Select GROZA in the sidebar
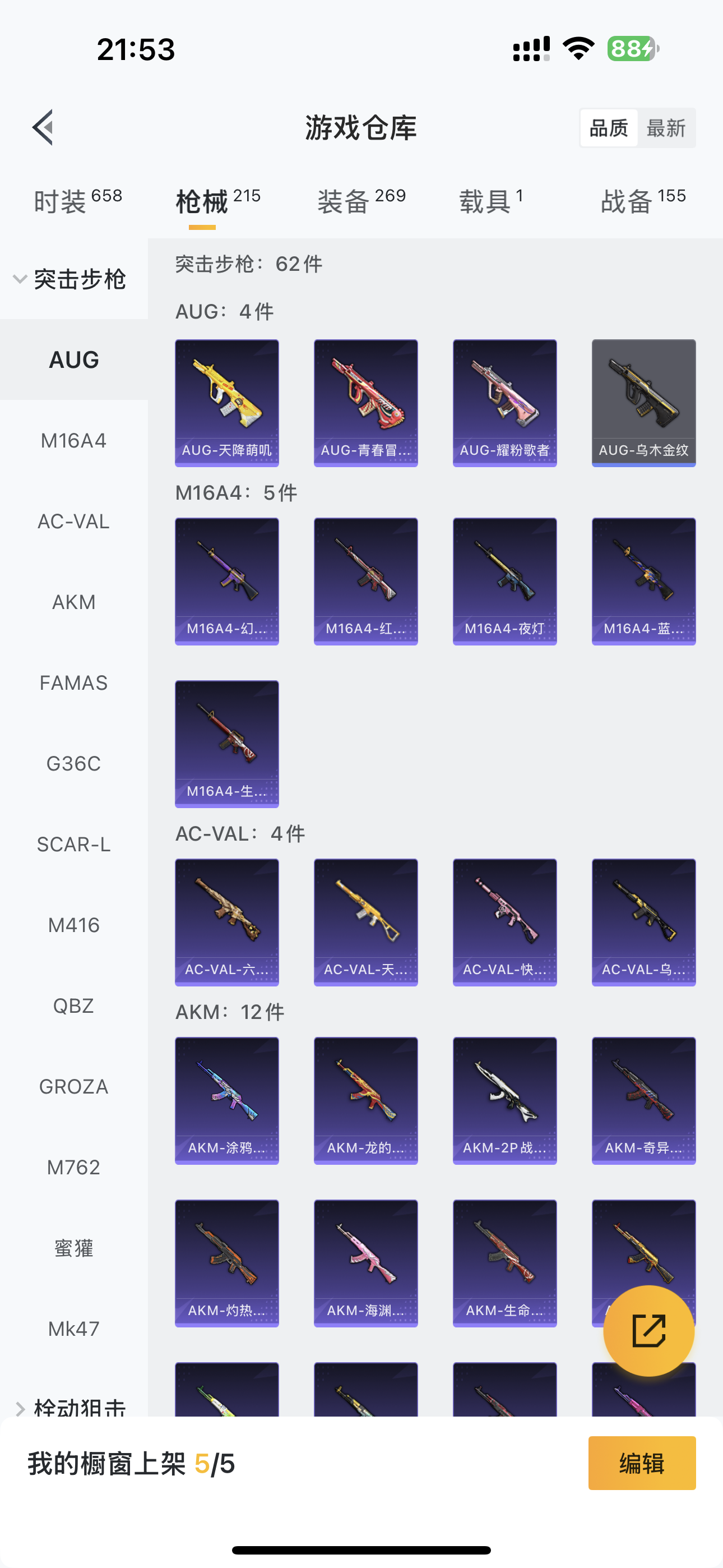Screen dimensions: 723x1568 [73, 1087]
